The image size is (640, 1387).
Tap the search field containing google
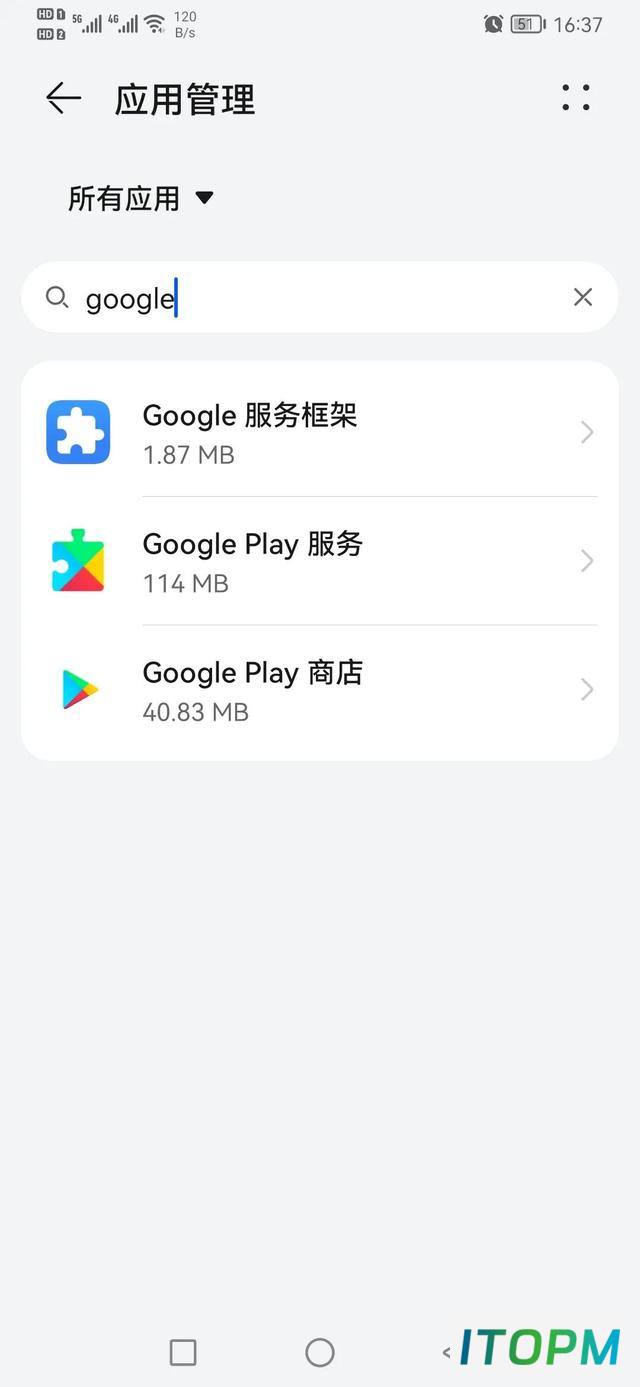(x=320, y=297)
